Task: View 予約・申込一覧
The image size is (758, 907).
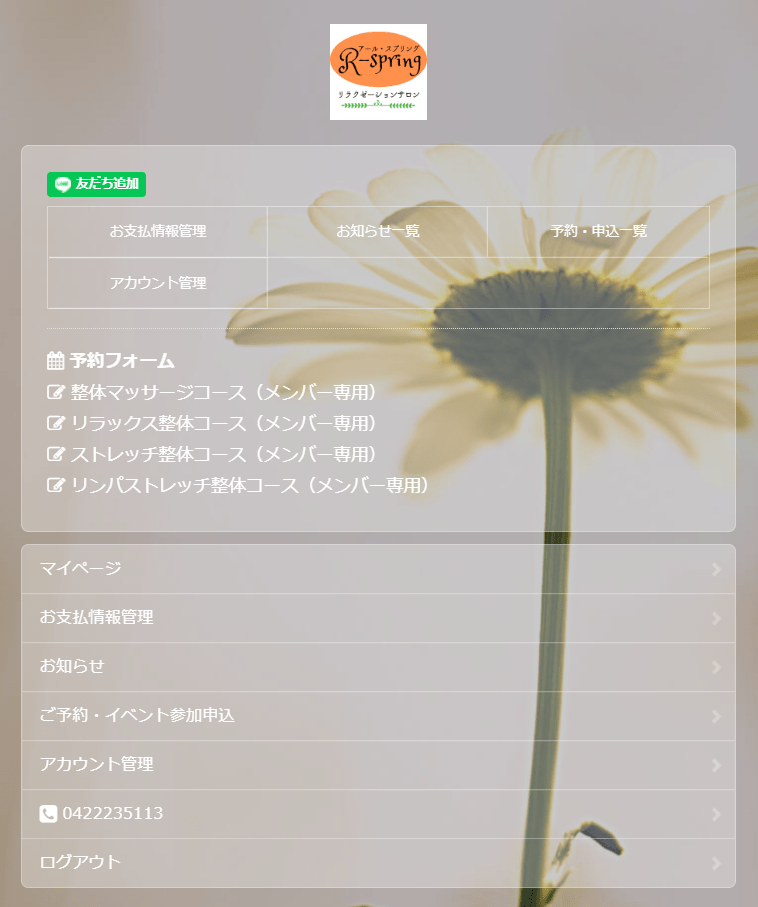Action: (x=598, y=231)
